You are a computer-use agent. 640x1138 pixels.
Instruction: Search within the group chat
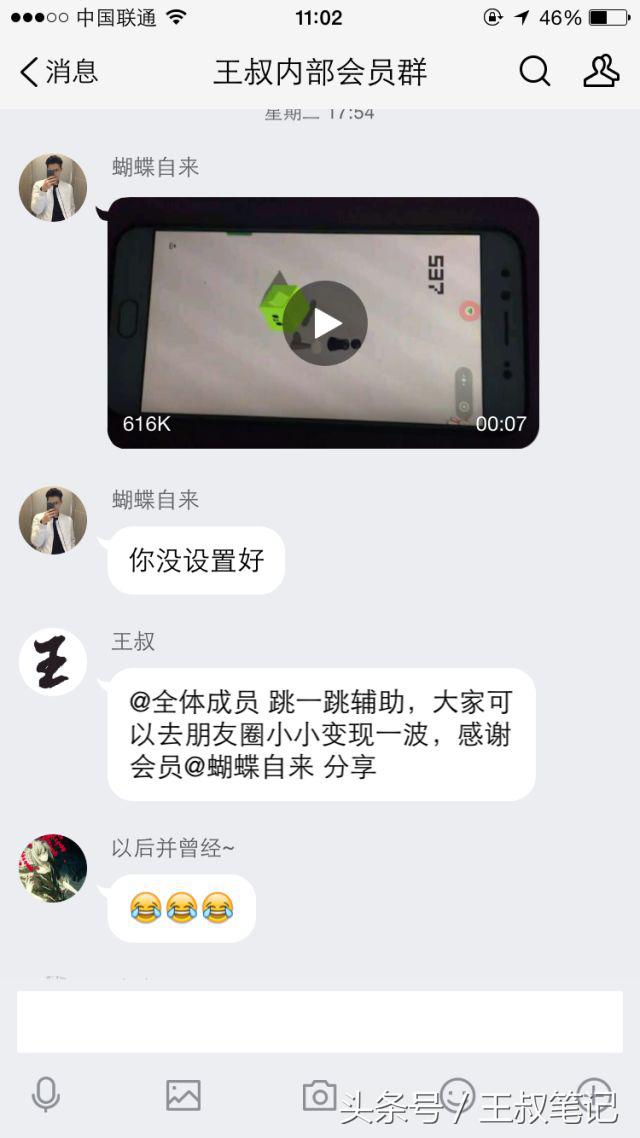tap(535, 72)
